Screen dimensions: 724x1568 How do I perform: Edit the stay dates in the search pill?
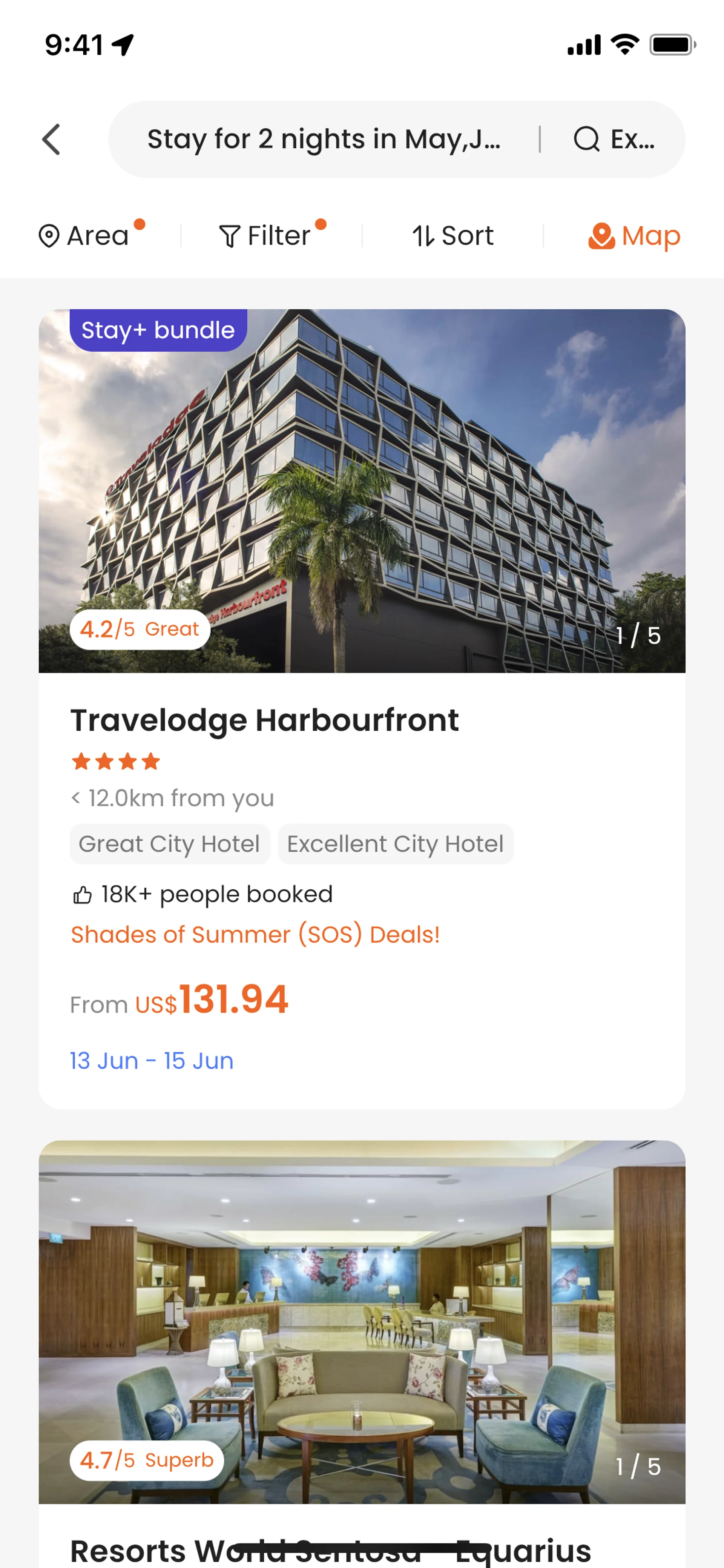323,140
